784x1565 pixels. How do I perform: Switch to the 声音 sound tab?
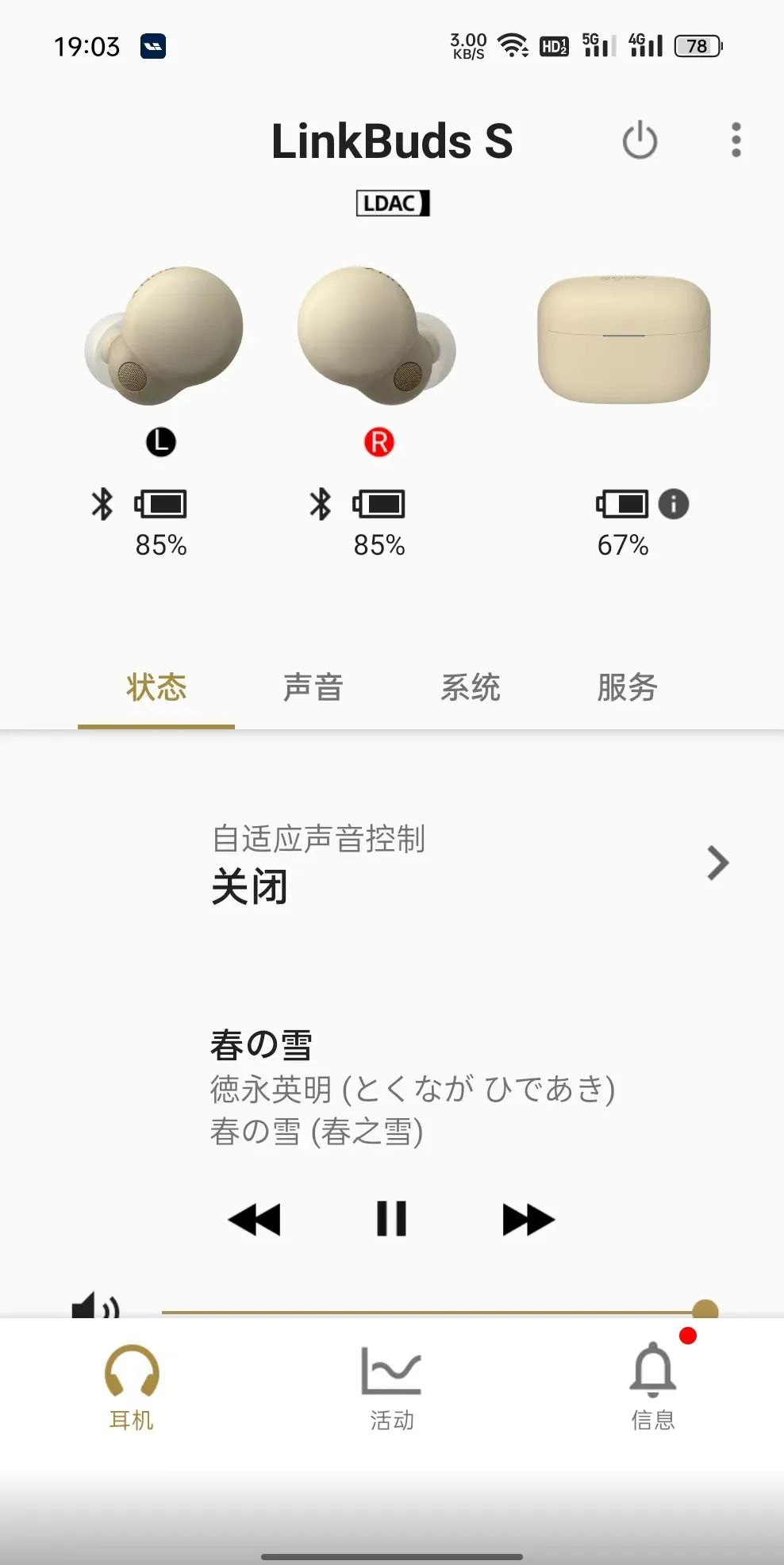pyautogui.click(x=314, y=687)
